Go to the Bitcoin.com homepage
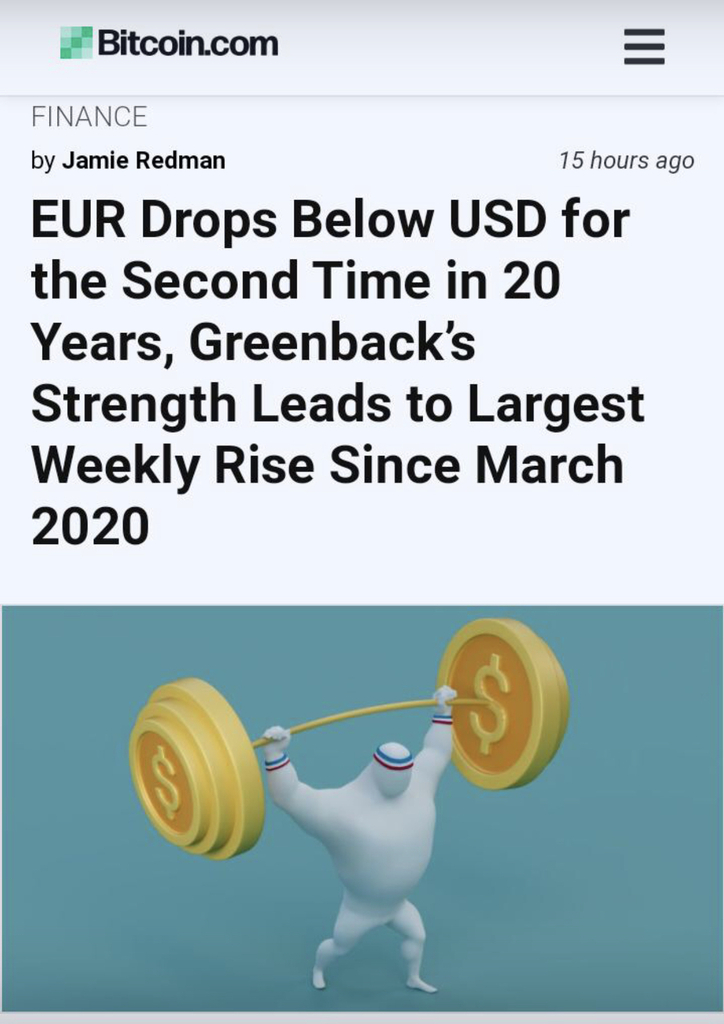 (x=169, y=44)
